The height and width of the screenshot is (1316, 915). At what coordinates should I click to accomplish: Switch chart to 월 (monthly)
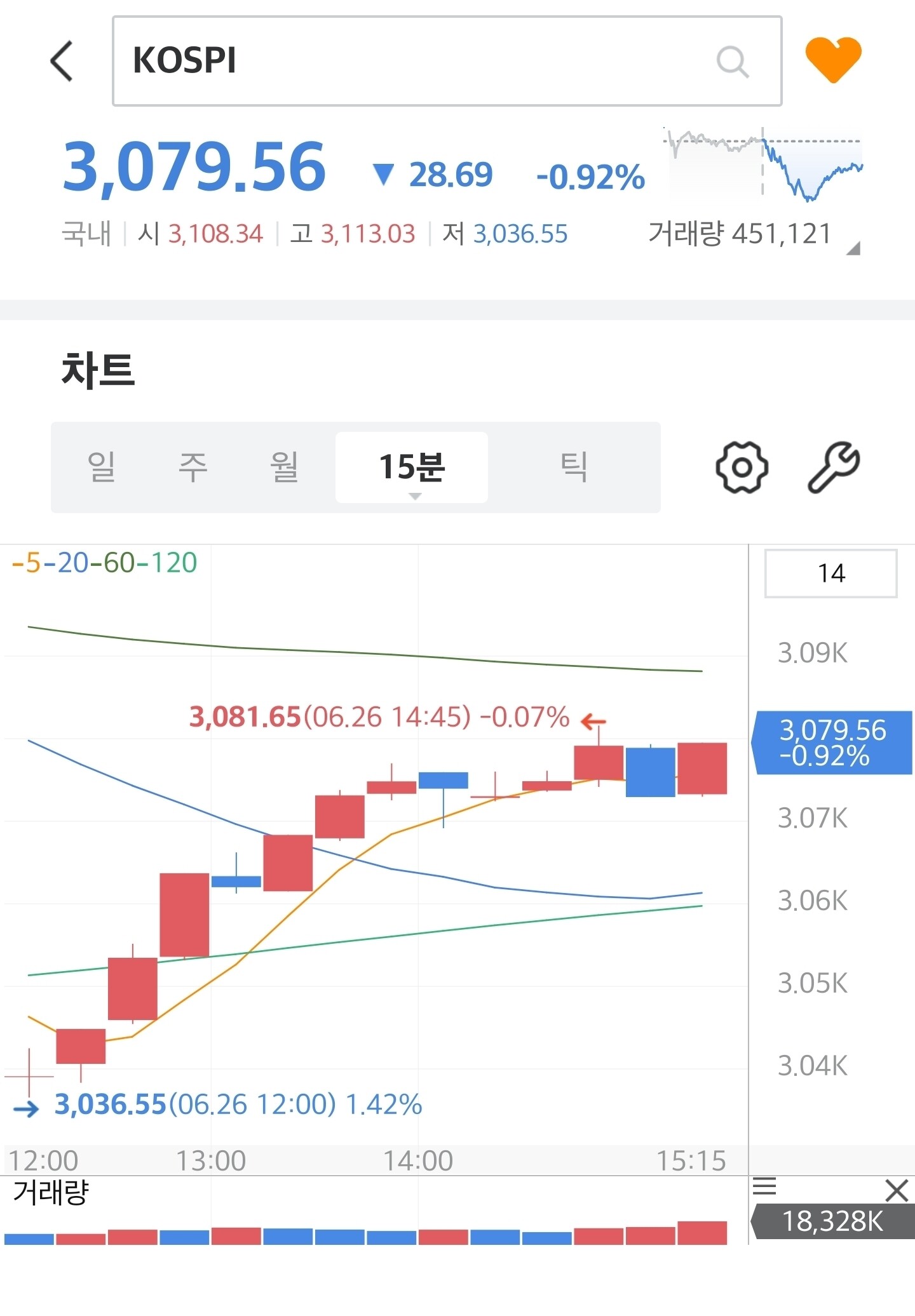(284, 467)
